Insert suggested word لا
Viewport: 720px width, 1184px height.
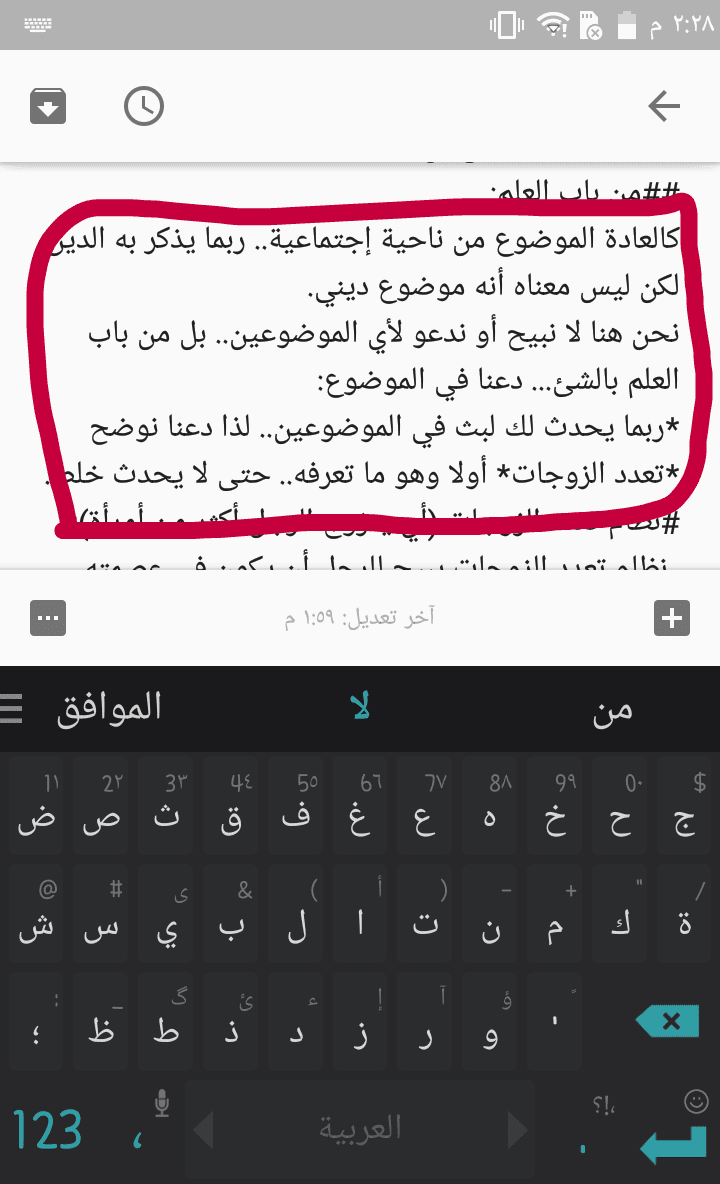360,708
